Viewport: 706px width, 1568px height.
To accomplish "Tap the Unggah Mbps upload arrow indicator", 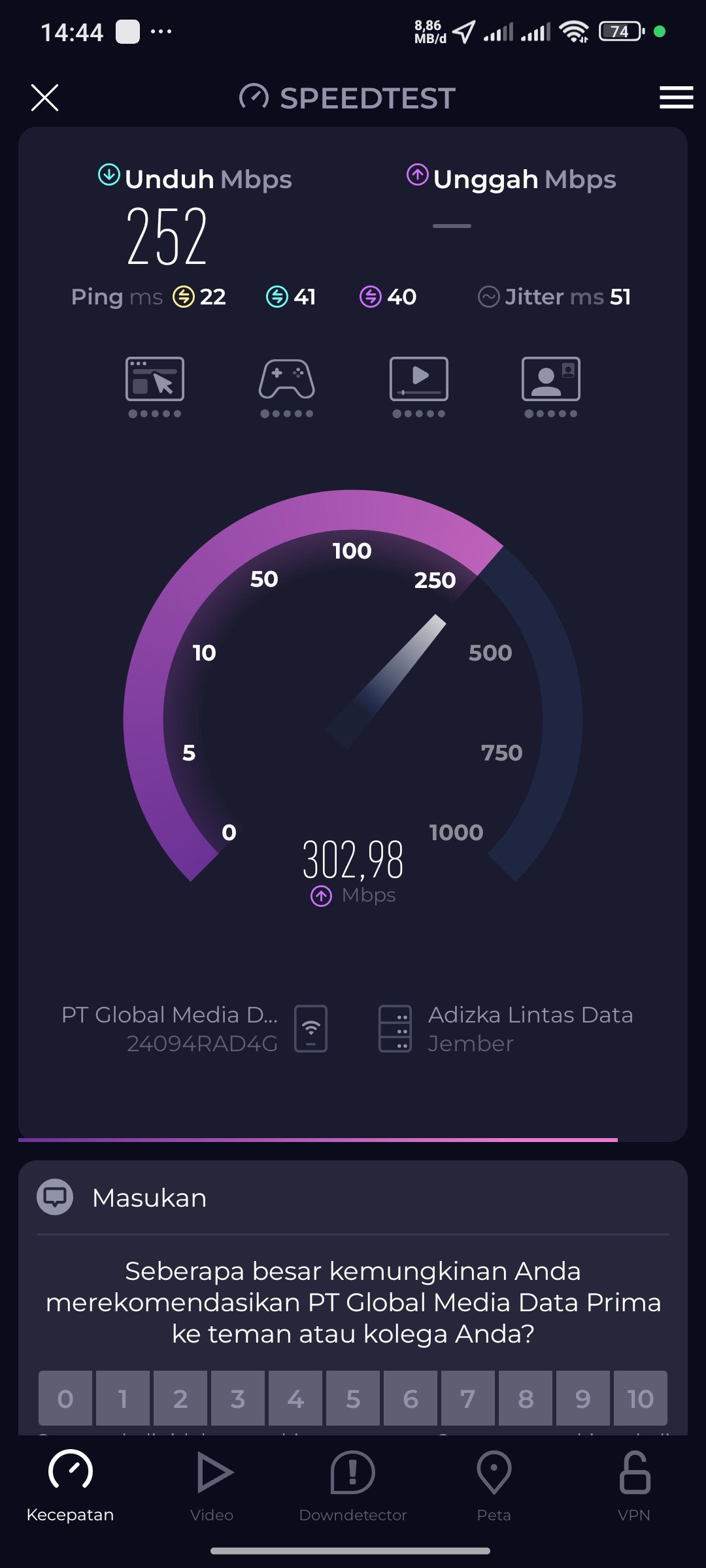I will pyautogui.click(x=417, y=174).
